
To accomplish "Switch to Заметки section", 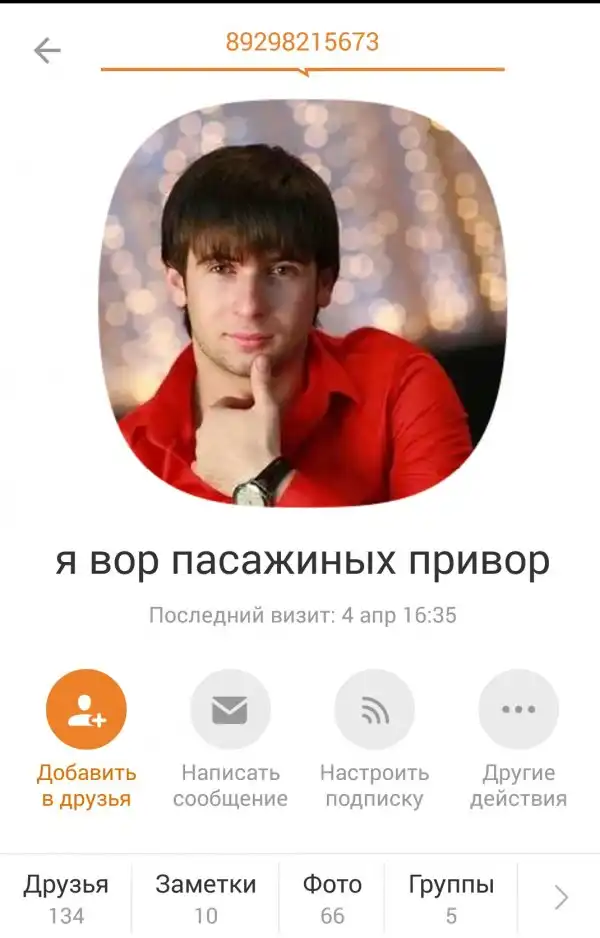I will pyautogui.click(x=205, y=898).
